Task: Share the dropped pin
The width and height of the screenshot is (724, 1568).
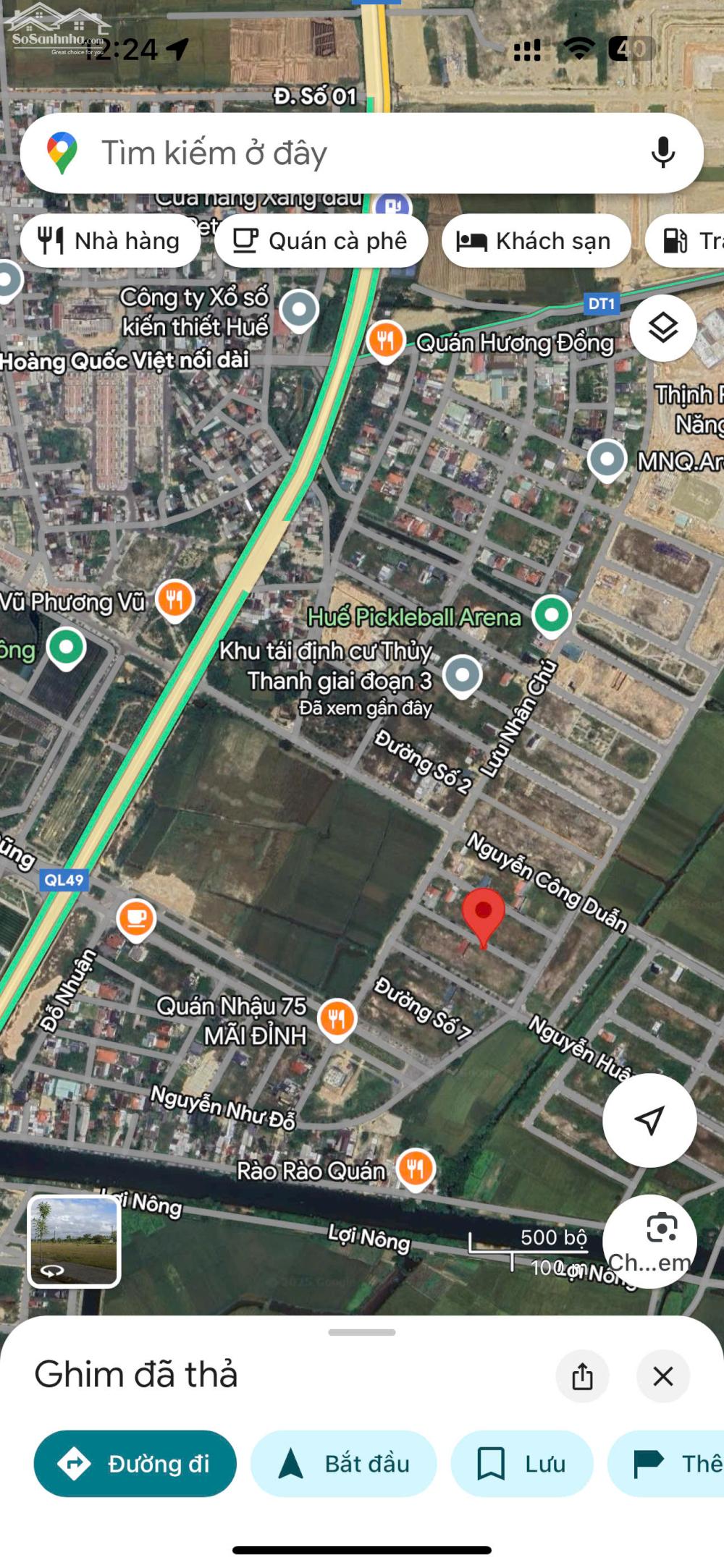Action: click(582, 1376)
